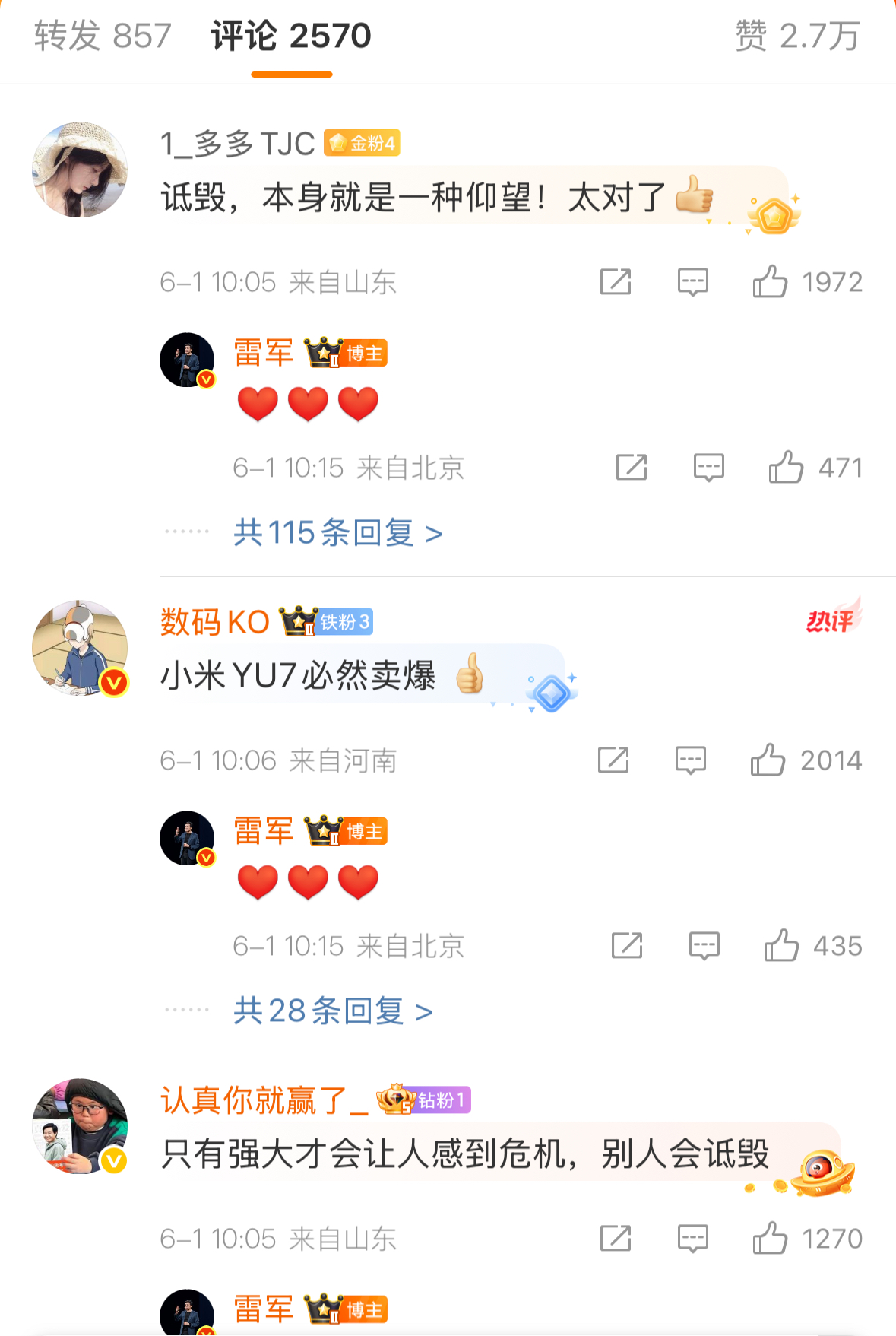The image size is (896, 1336).
Task: Like 雷军's reply with 435 likes
Action: coord(781,947)
